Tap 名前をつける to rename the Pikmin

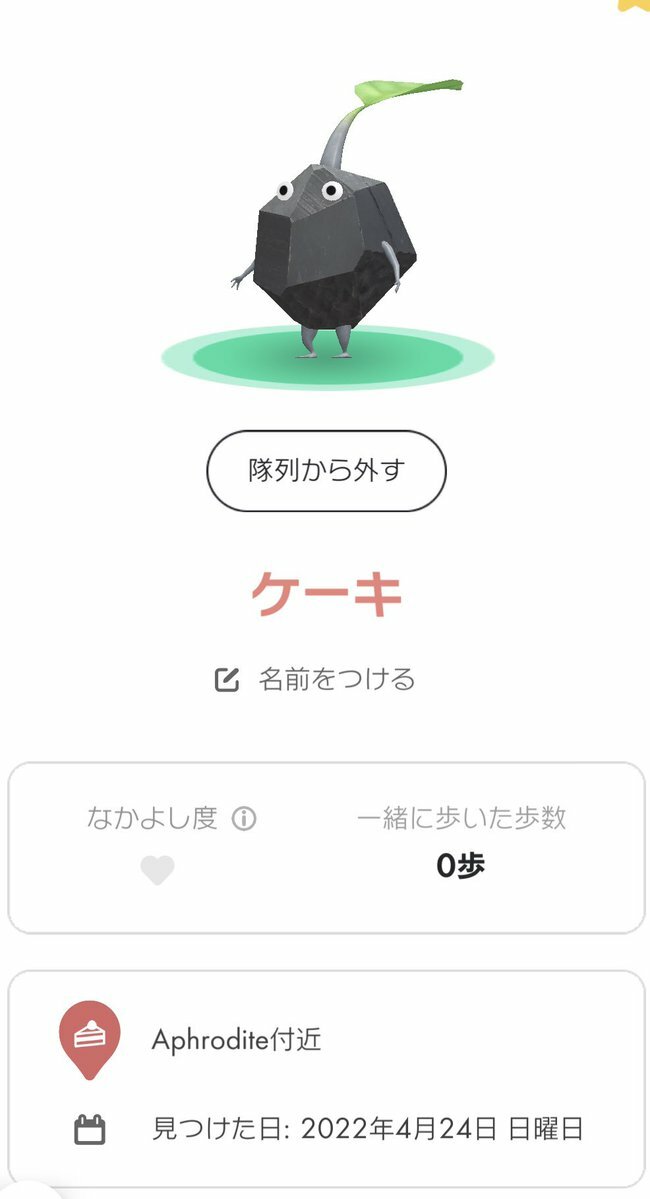click(316, 680)
